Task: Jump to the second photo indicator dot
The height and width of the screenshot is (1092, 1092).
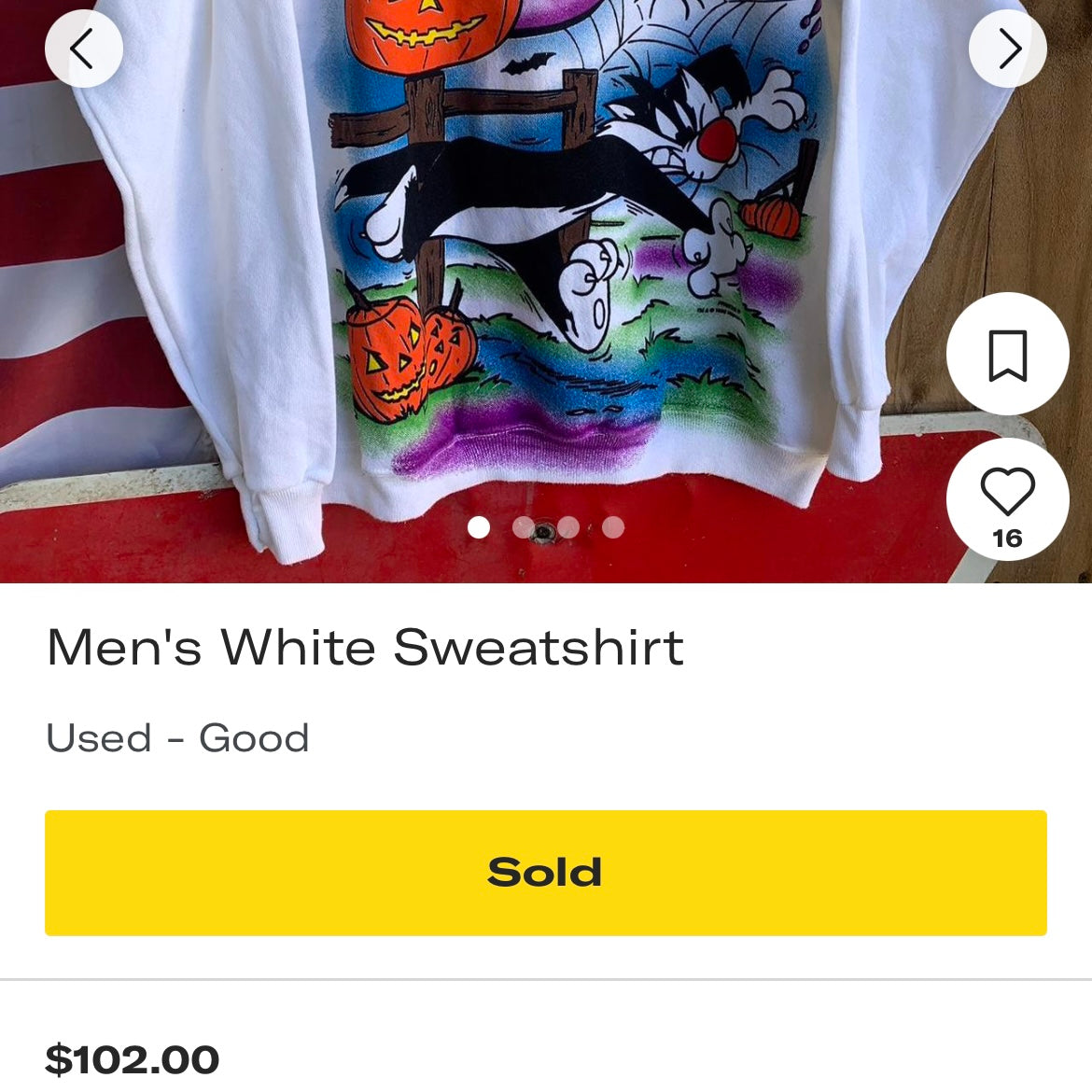Action: 524,527
